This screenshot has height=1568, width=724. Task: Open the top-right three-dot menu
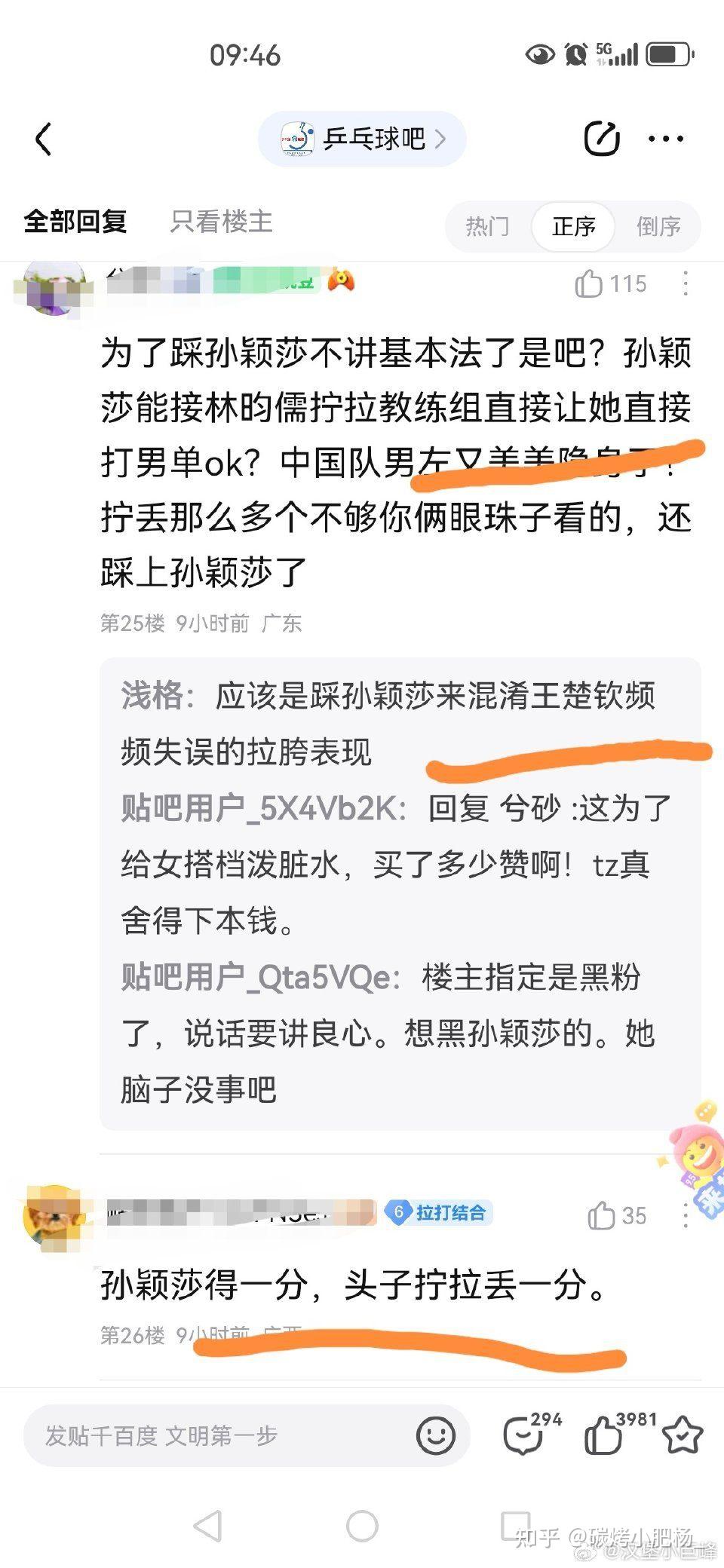(667, 139)
